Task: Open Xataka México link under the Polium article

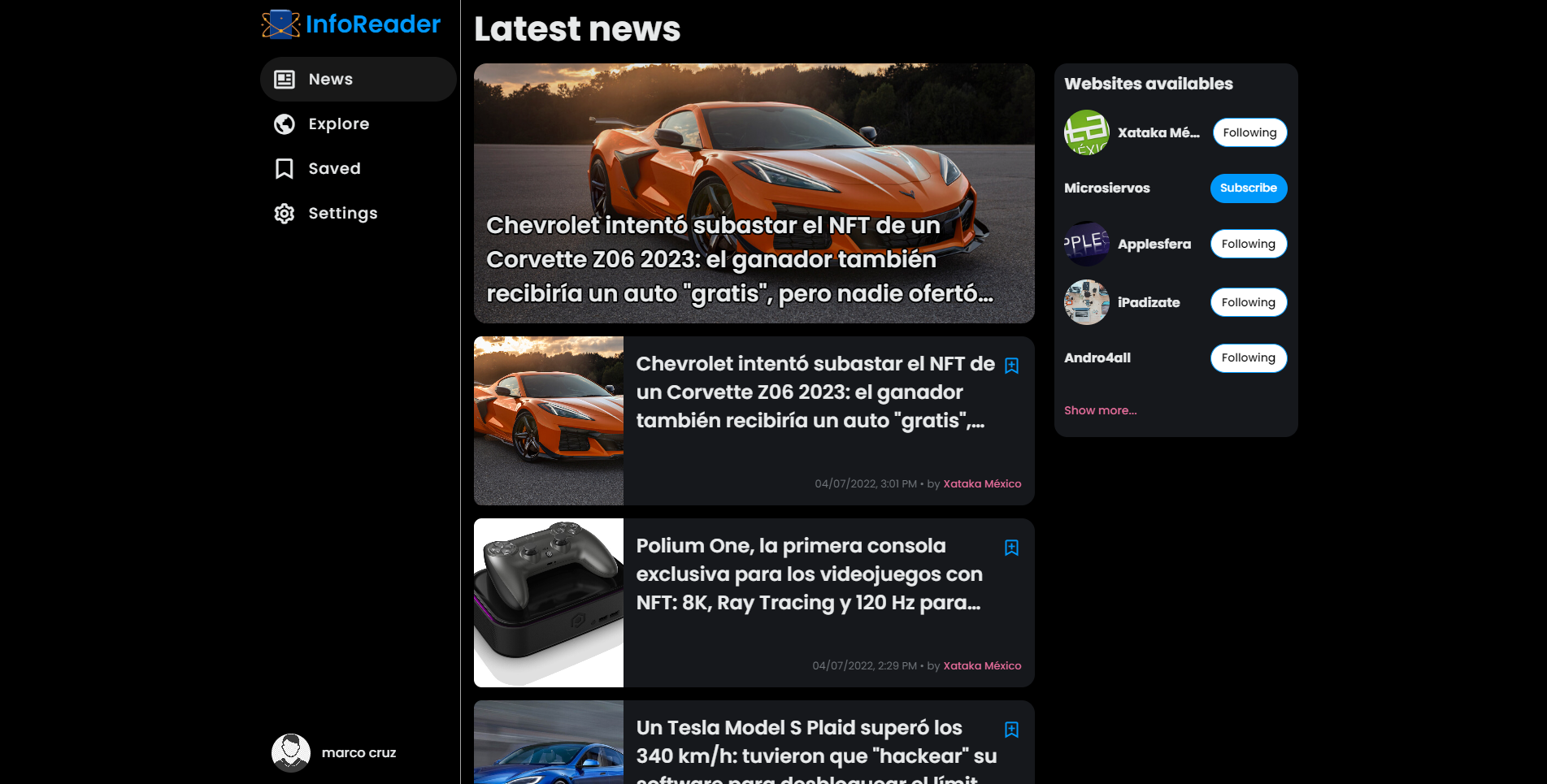Action: 982,665
